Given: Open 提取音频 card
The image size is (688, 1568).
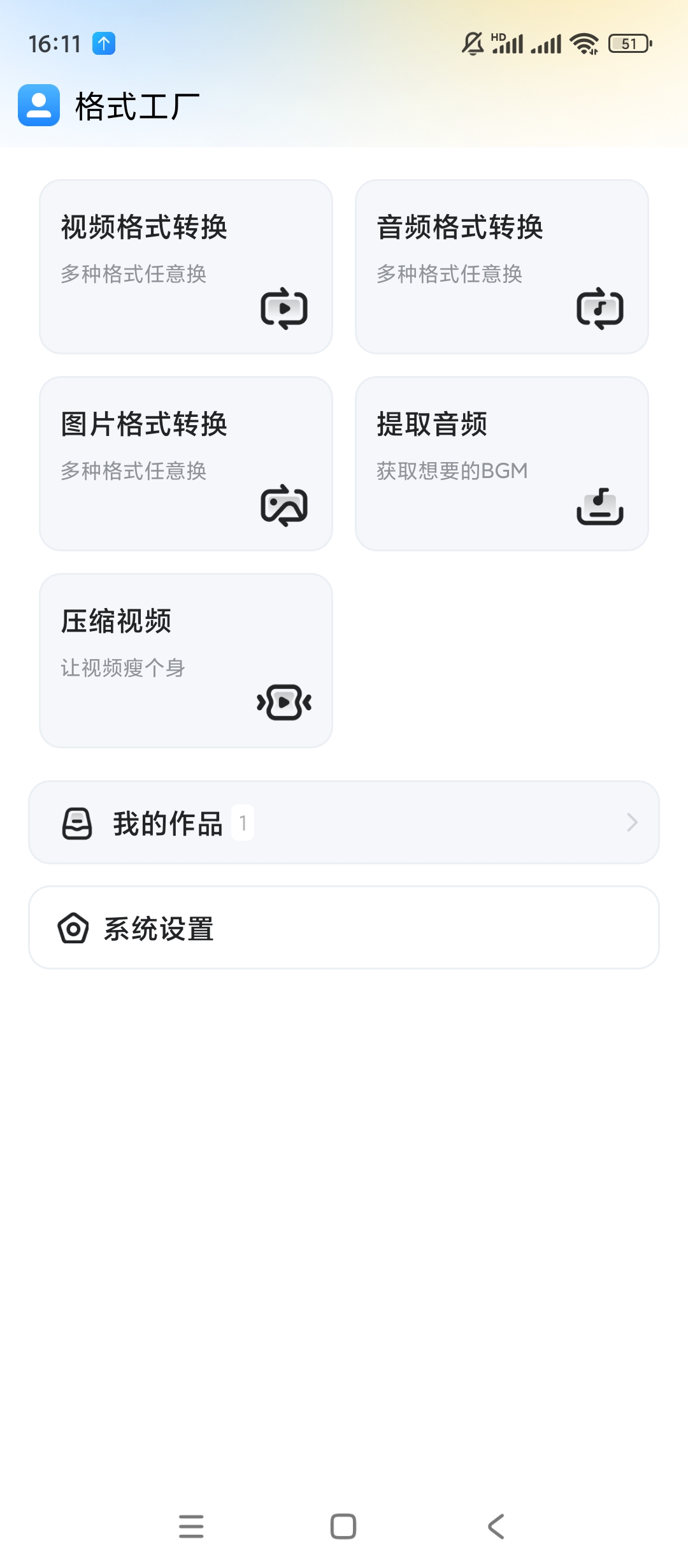Looking at the screenshot, I should (501, 463).
